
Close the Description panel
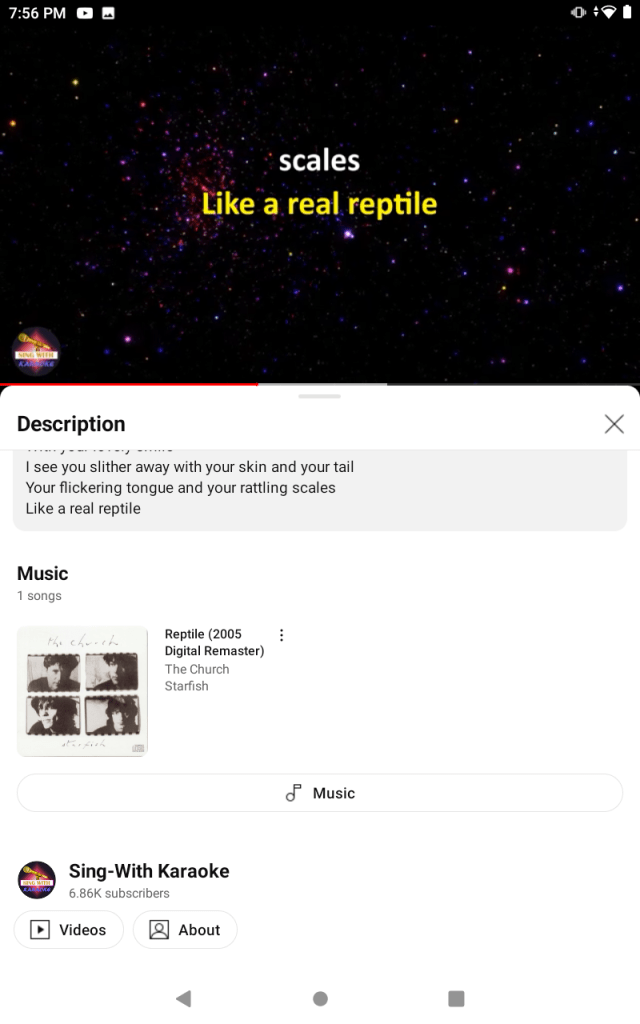tap(614, 424)
